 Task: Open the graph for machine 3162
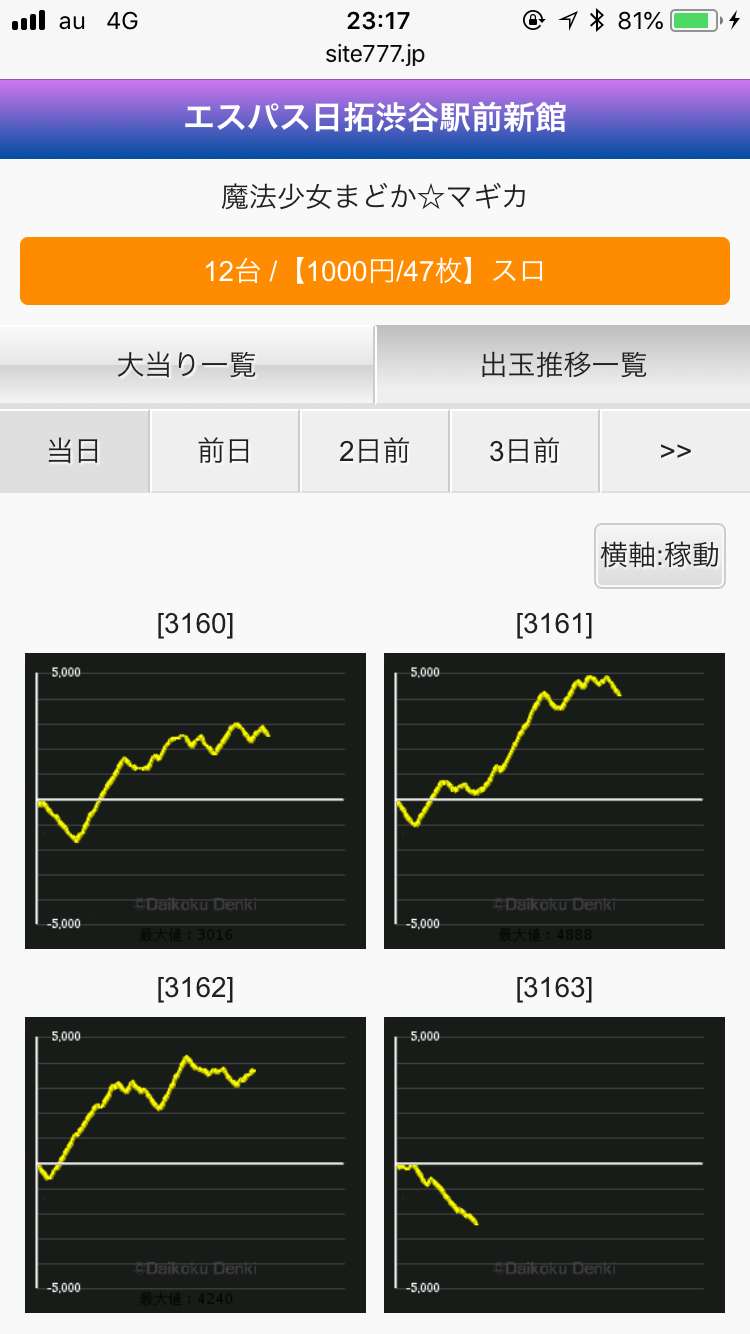pos(195,1165)
